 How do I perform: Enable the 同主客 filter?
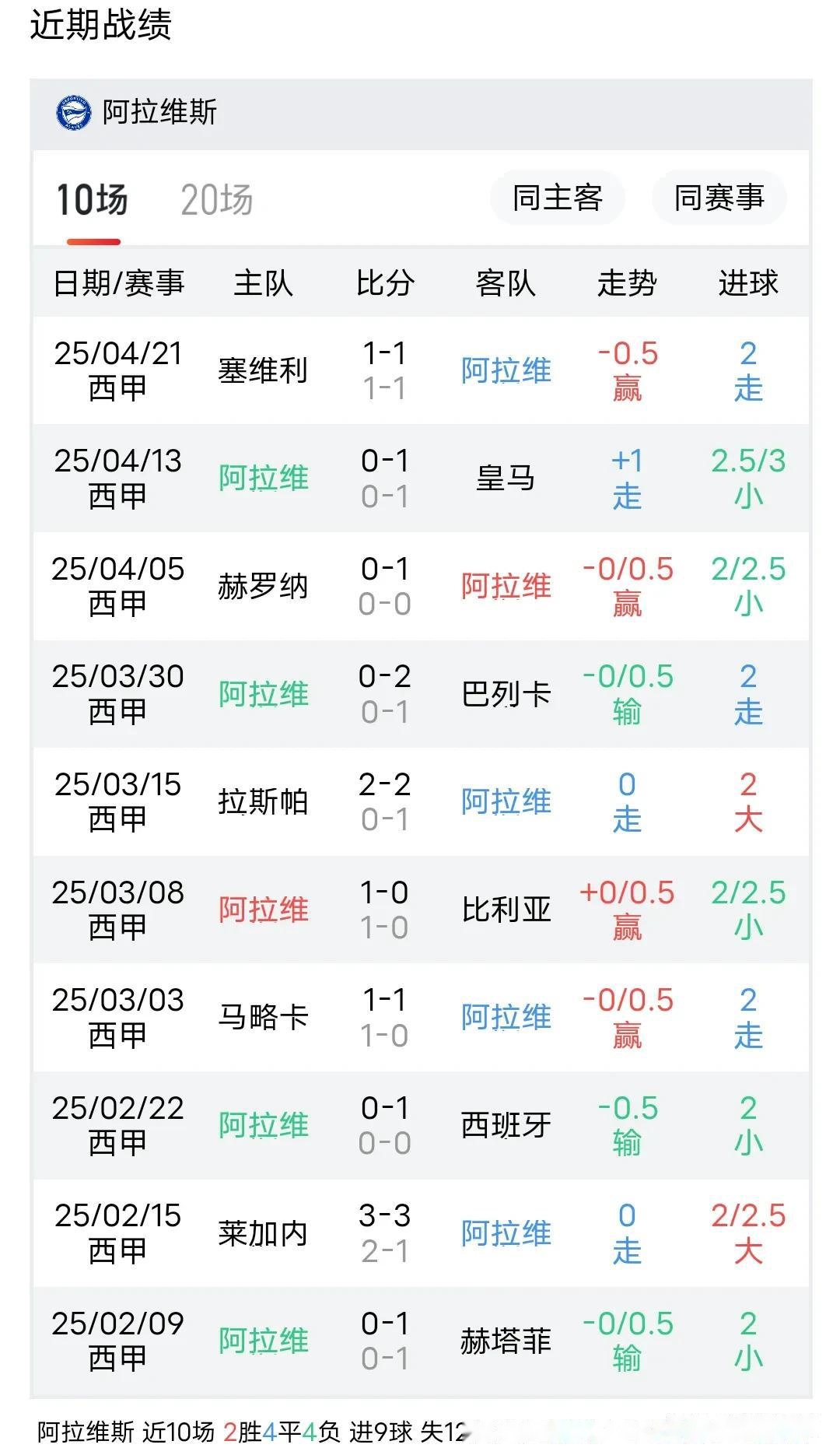click(x=558, y=198)
